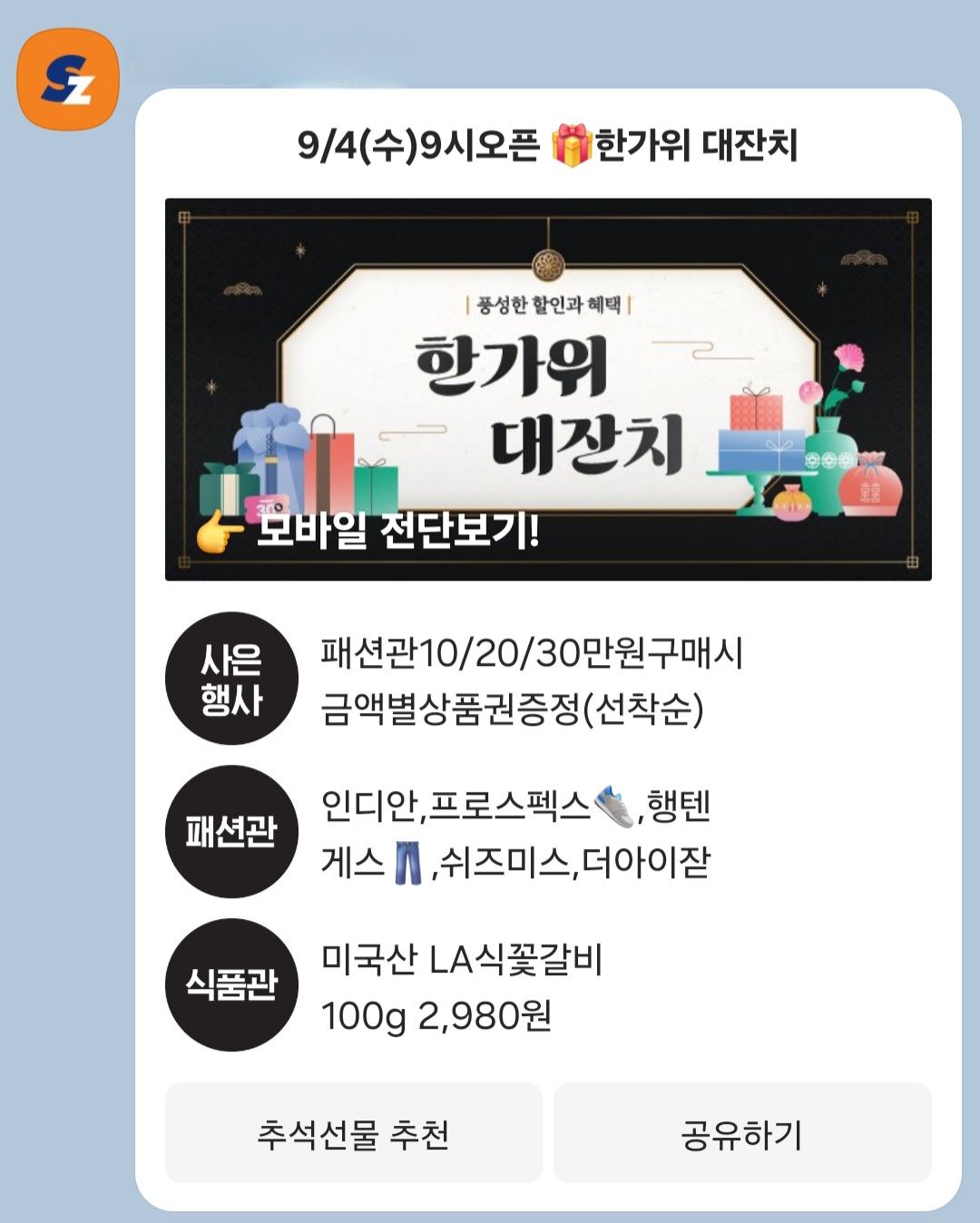Tap the 추석선물 추천 button
Image resolution: width=980 pixels, height=1223 pixels.
coord(353,1133)
